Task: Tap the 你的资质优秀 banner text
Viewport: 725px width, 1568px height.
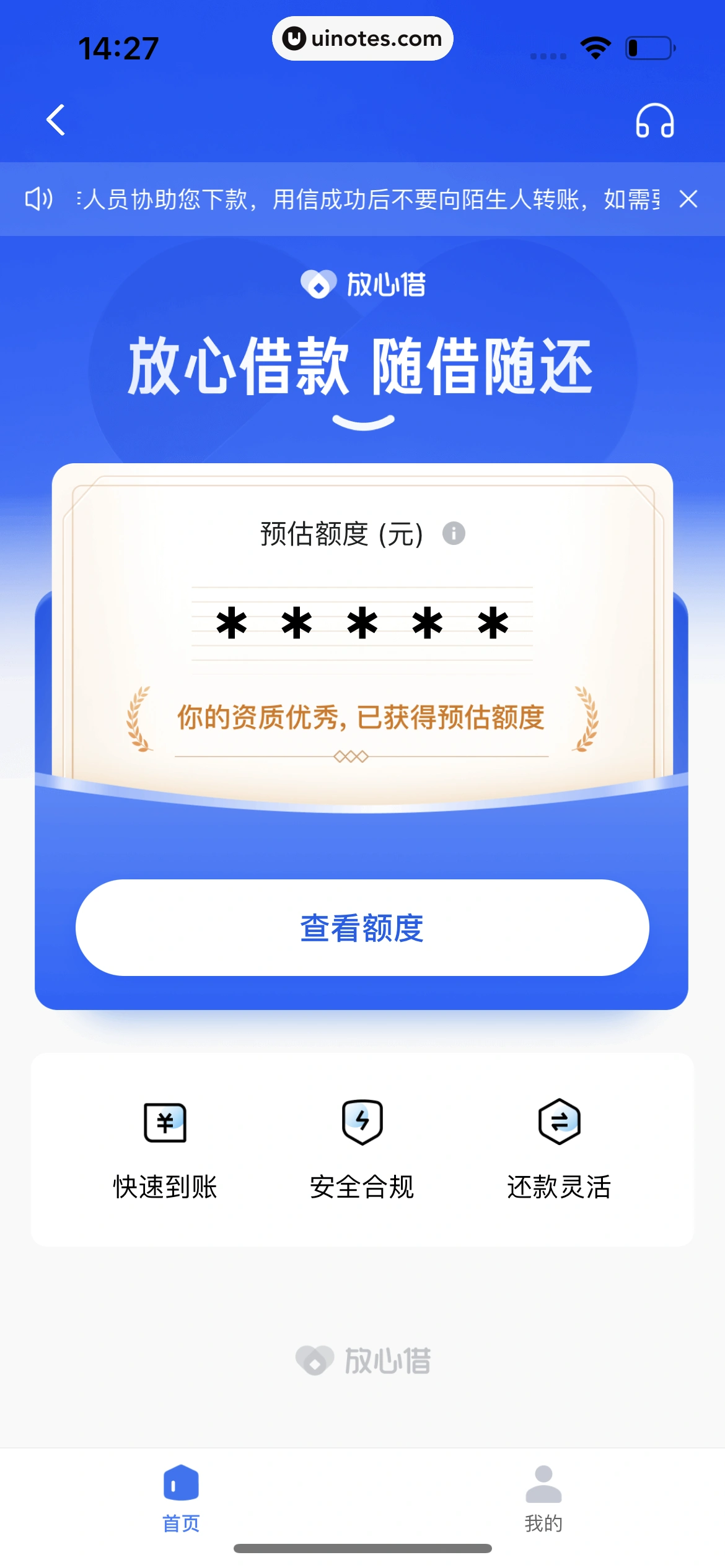Action: coord(362,717)
